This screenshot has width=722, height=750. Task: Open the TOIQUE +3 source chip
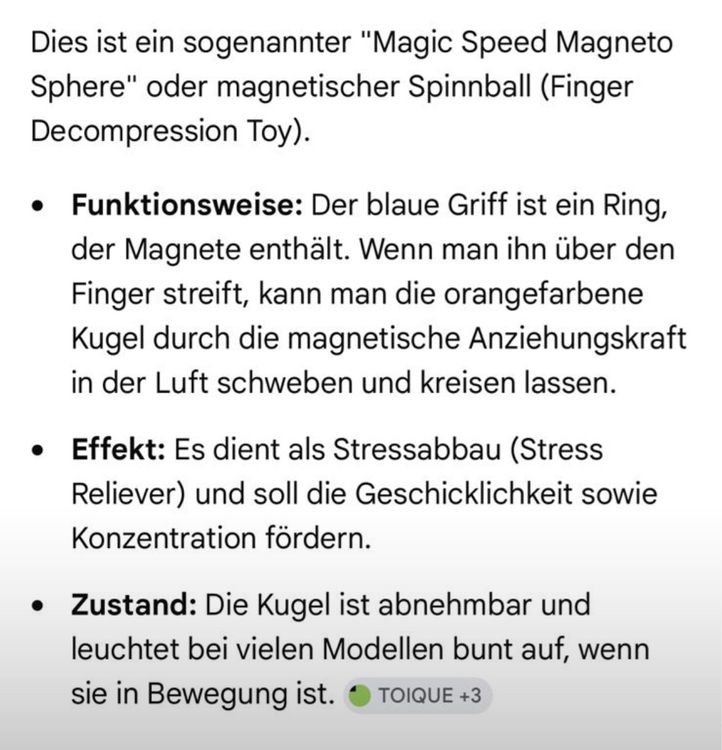click(x=418, y=695)
